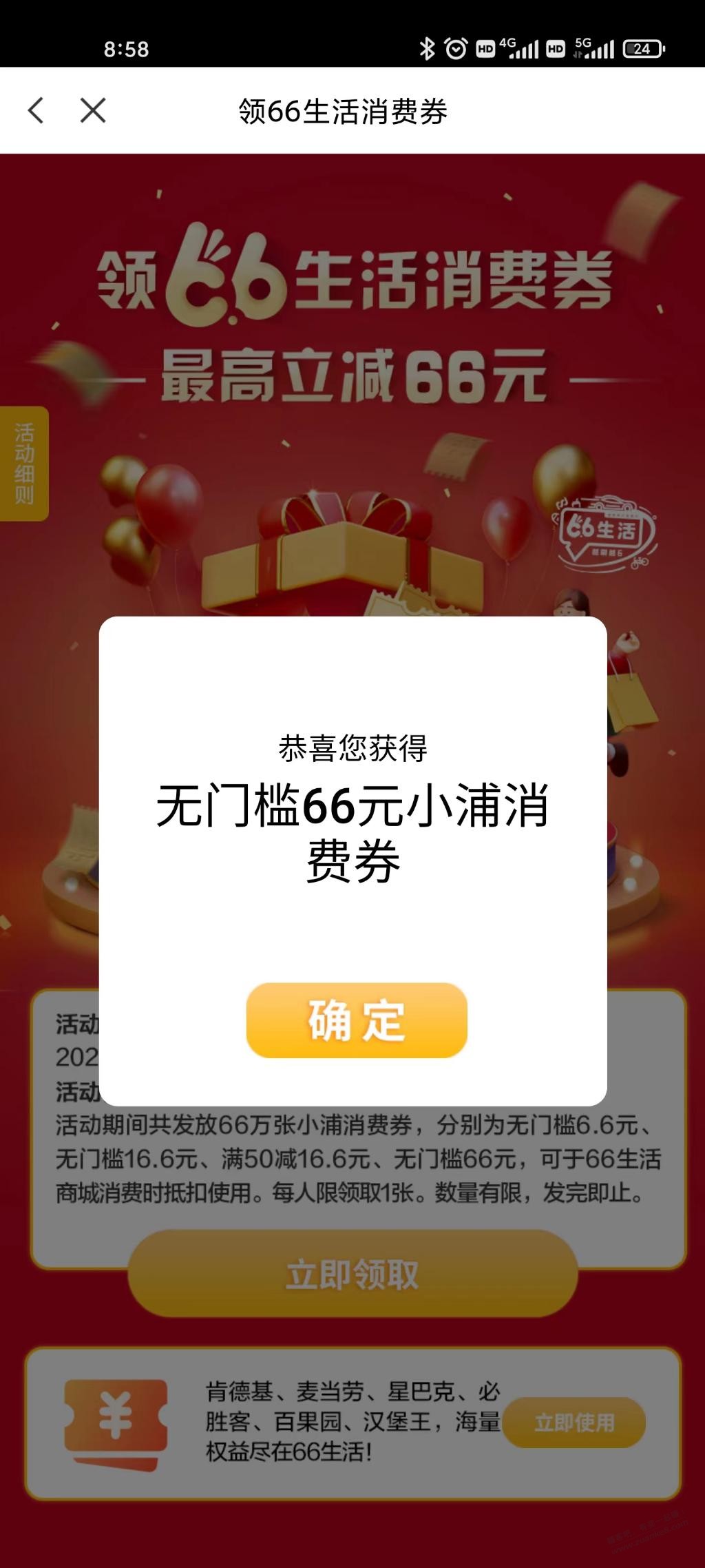Image resolution: width=705 pixels, height=1568 pixels.
Task: Tap the 立即领取 button
Action: (x=352, y=1275)
